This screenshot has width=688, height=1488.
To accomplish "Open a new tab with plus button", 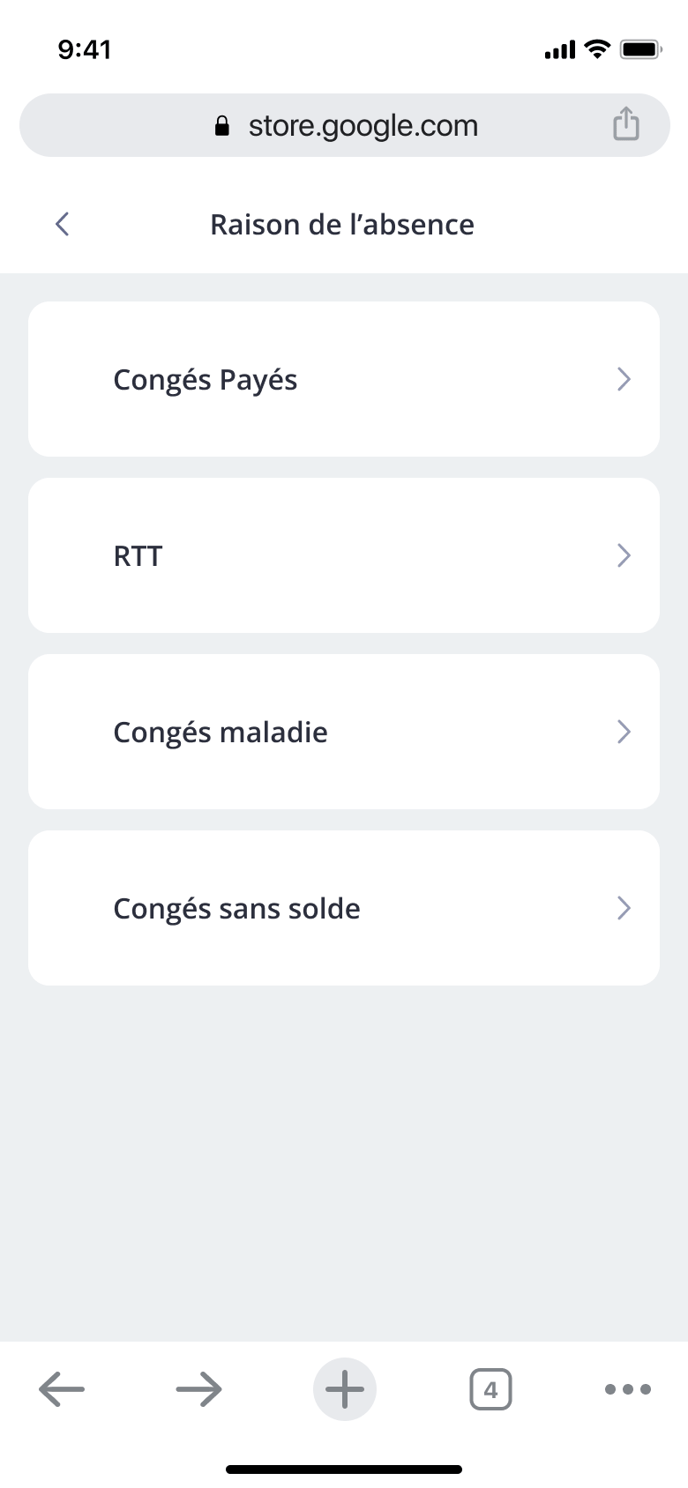I will (345, 1389).
